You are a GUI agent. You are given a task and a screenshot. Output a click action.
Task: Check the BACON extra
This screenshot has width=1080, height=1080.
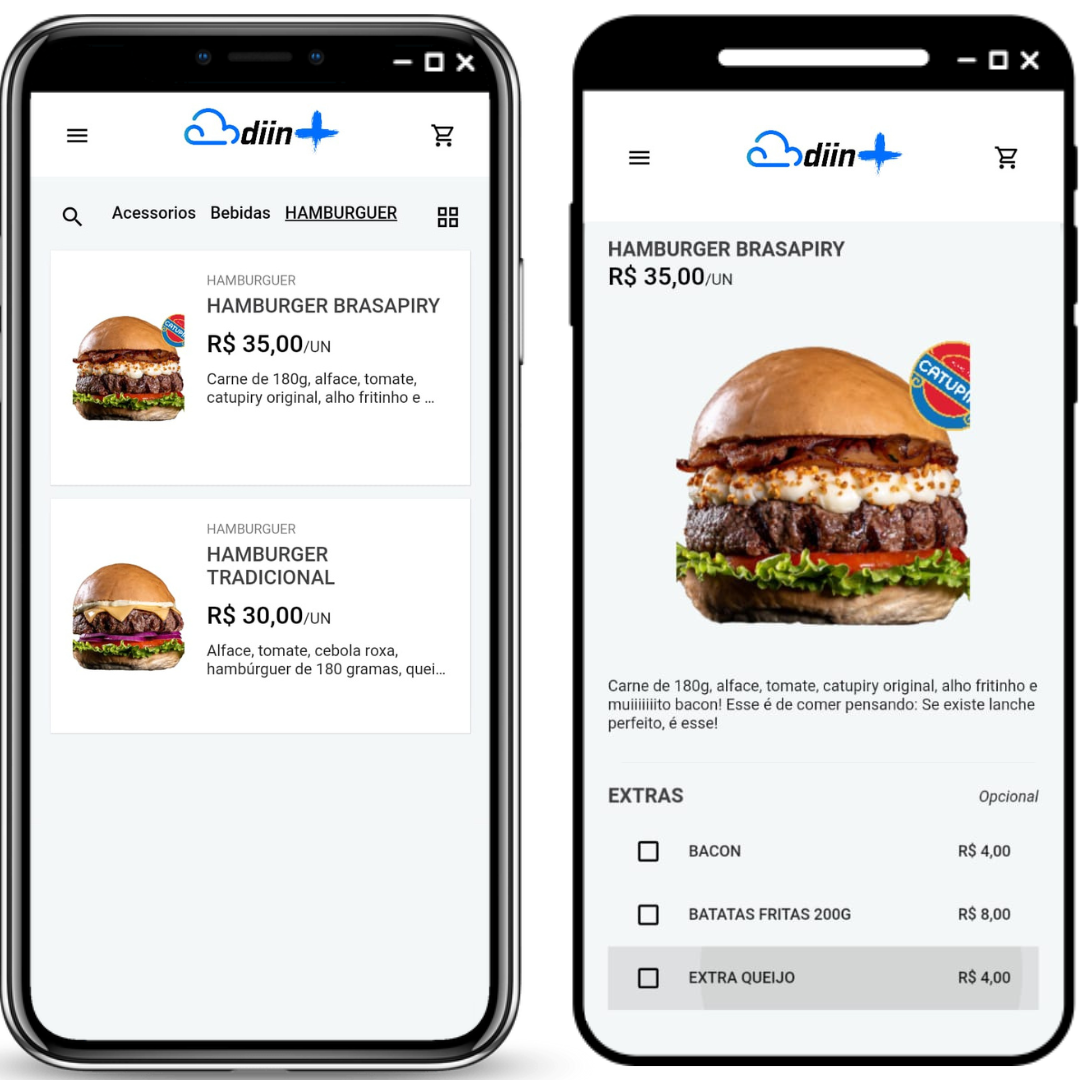coord(648,851)
